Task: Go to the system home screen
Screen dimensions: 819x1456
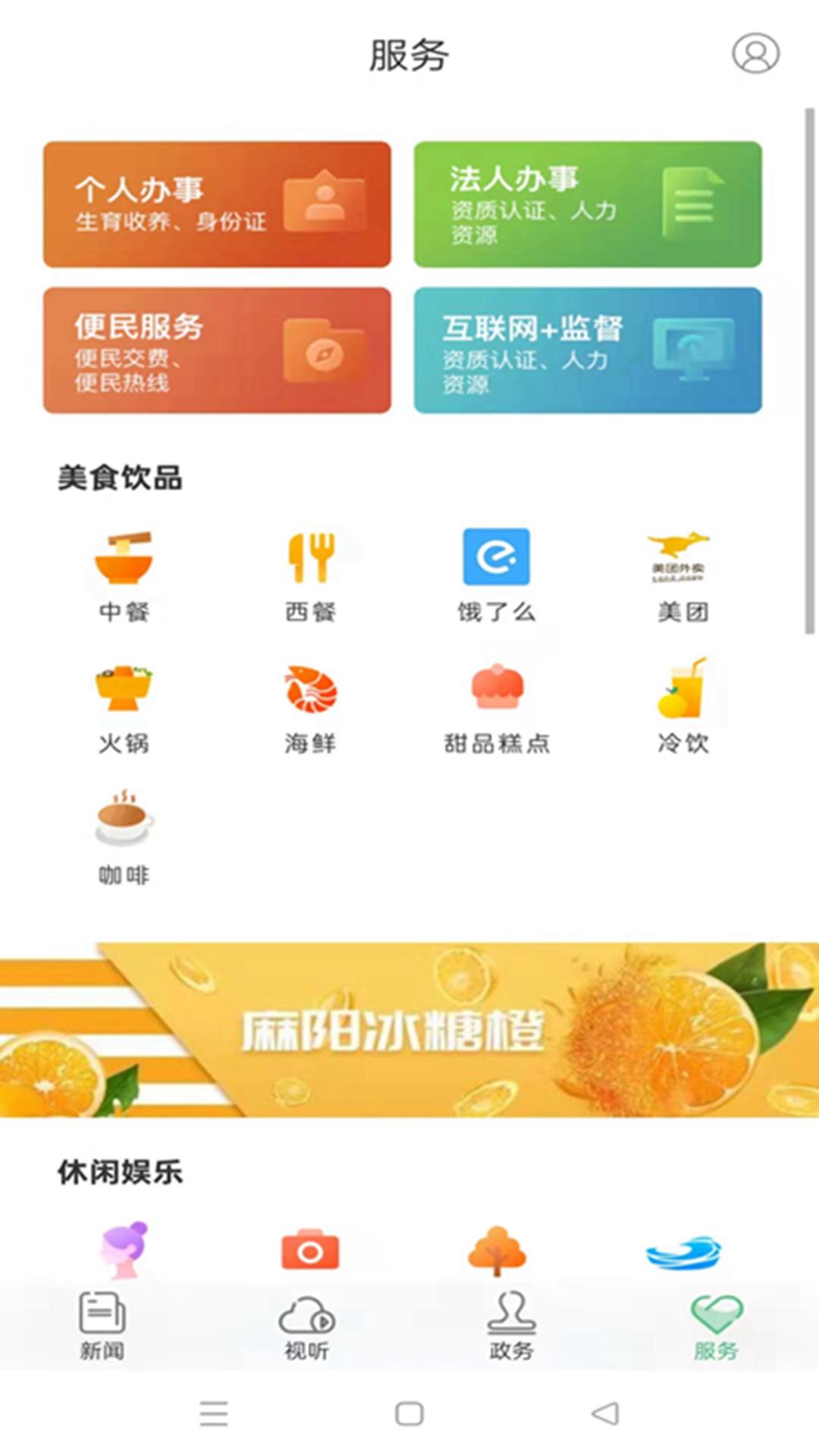Action: point(409,1414)
